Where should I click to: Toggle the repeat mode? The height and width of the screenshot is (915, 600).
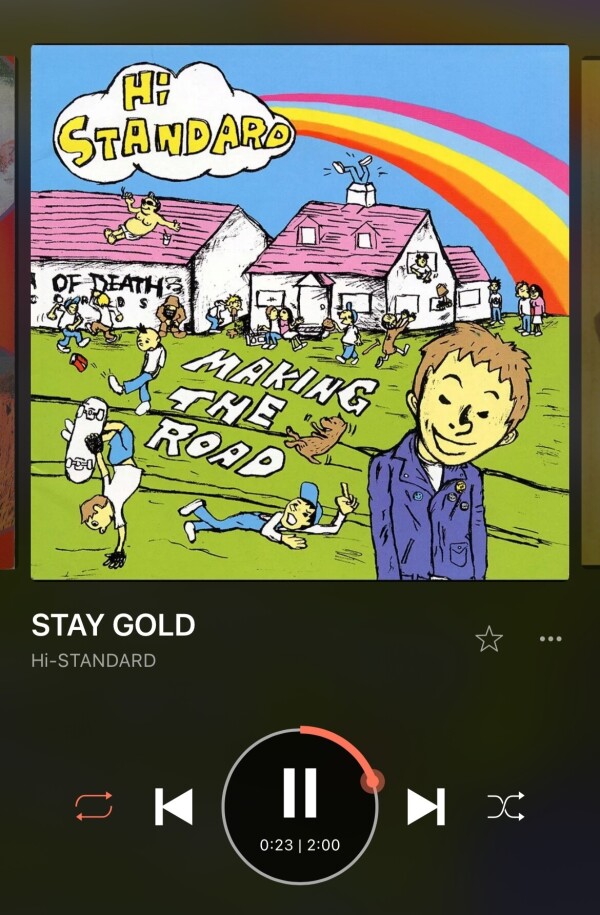pyautogui.click(x=94, y=806)
